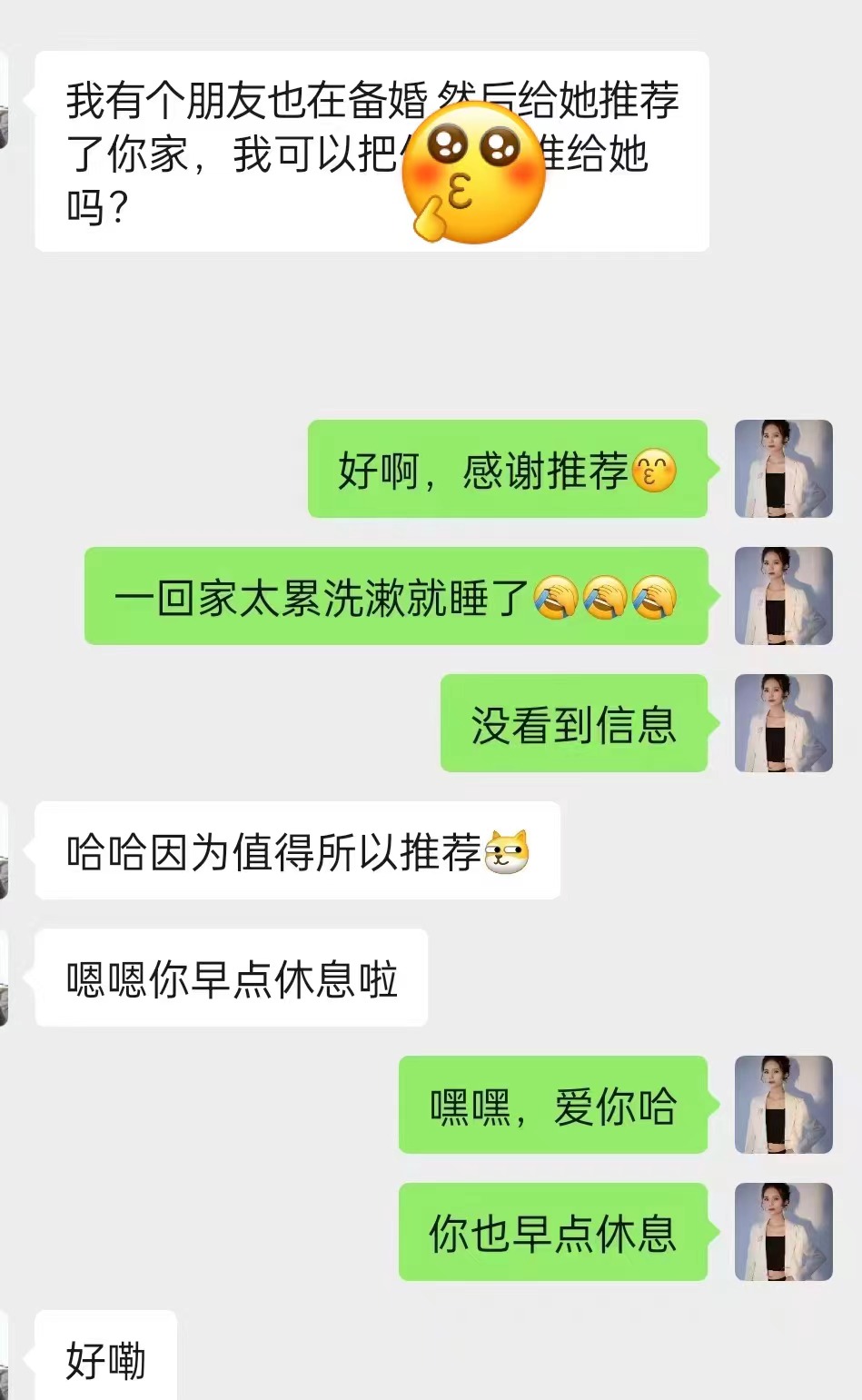Tap avatar next to "嘿嘿，爱你哈" message

point(783,1105)
